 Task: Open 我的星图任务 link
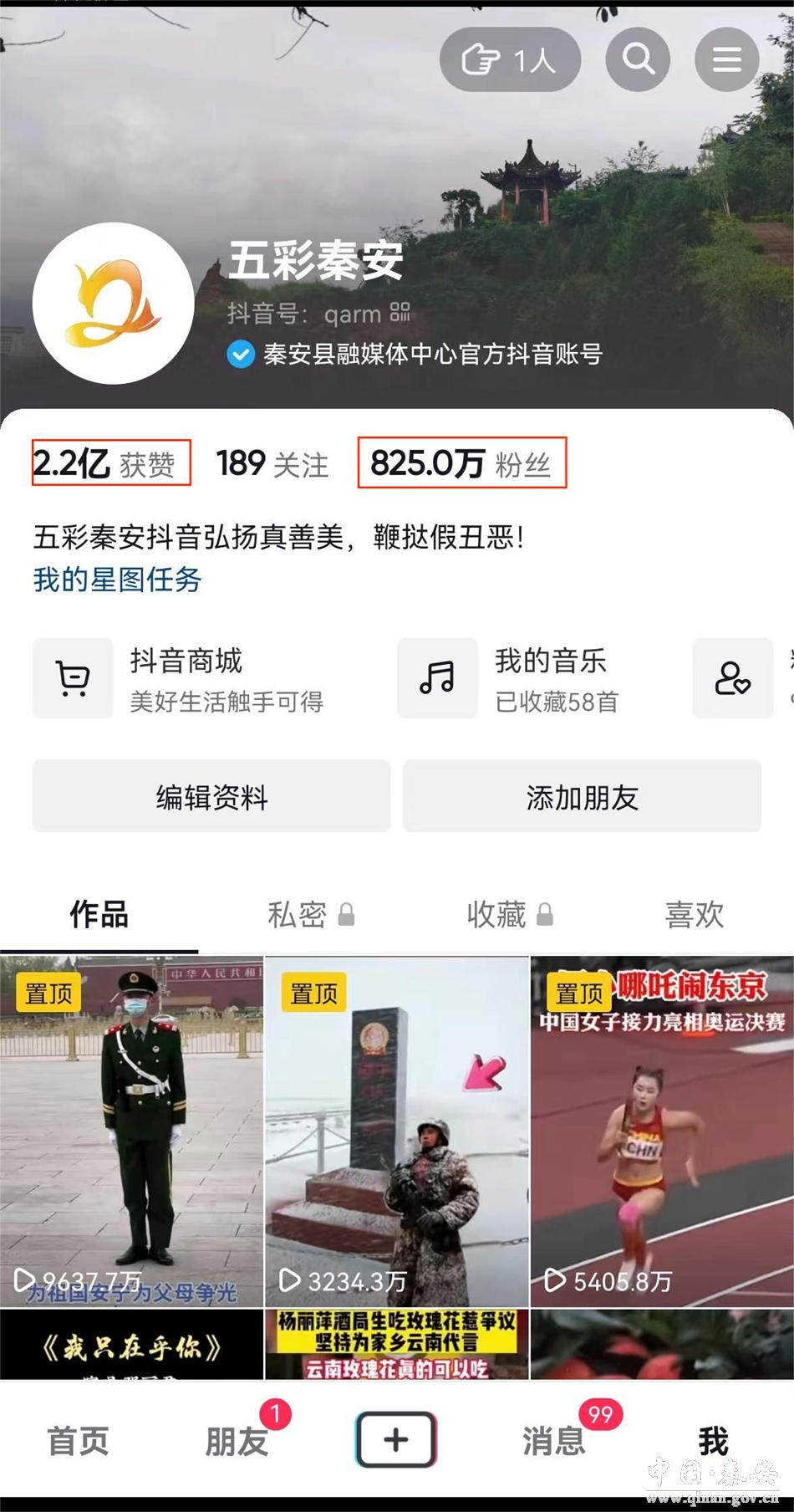(117, 579)
